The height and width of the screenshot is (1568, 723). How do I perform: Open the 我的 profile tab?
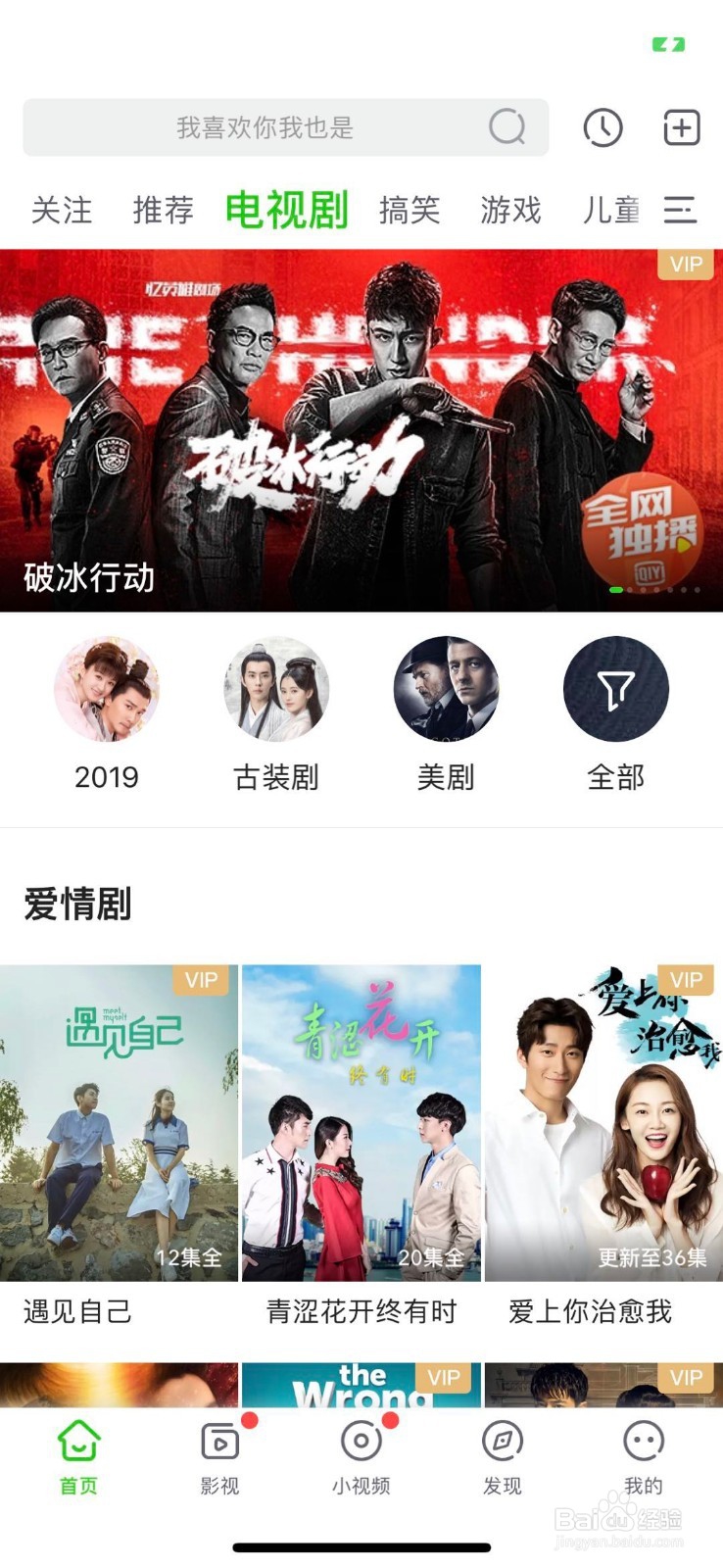pos(643,1457)
